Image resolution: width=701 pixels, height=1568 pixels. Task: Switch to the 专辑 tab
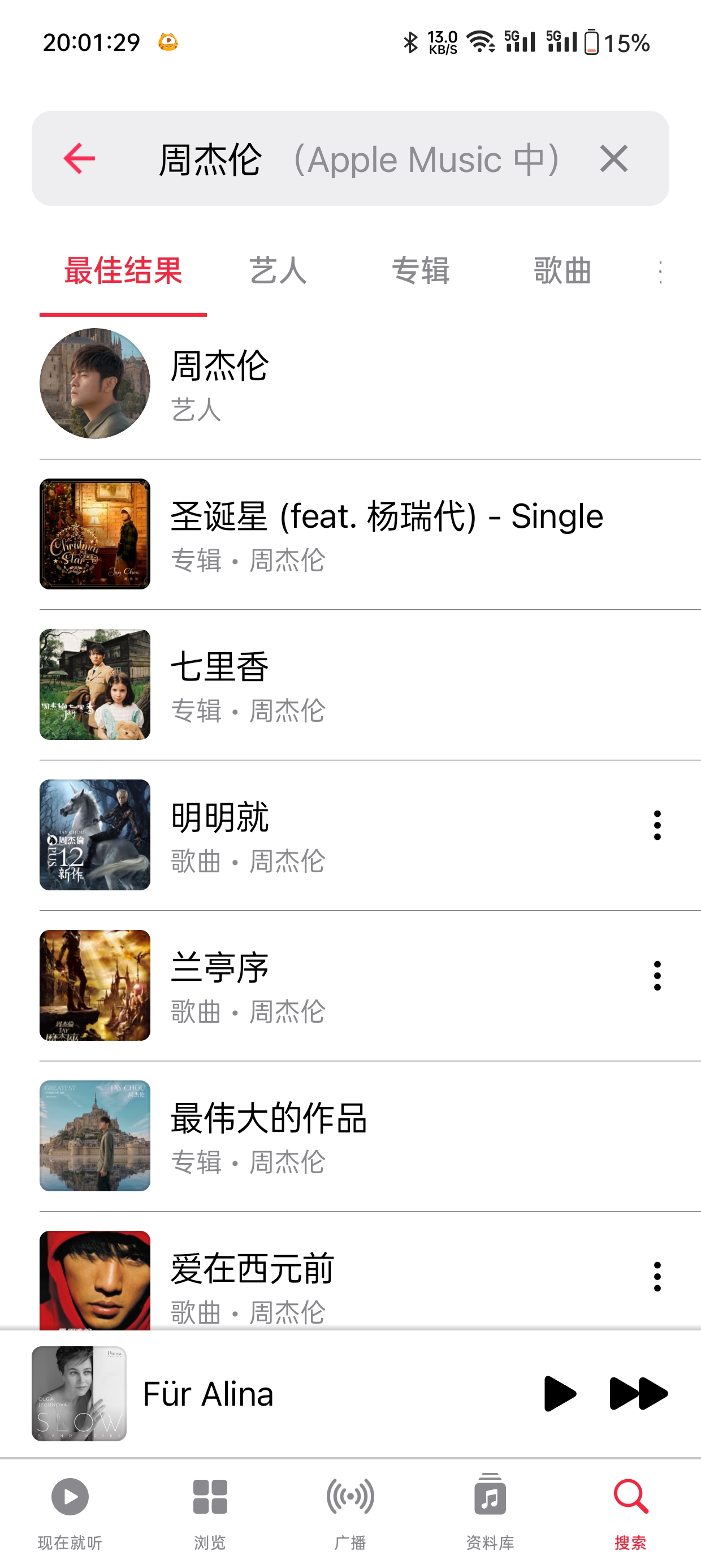(x=421, y=271)
